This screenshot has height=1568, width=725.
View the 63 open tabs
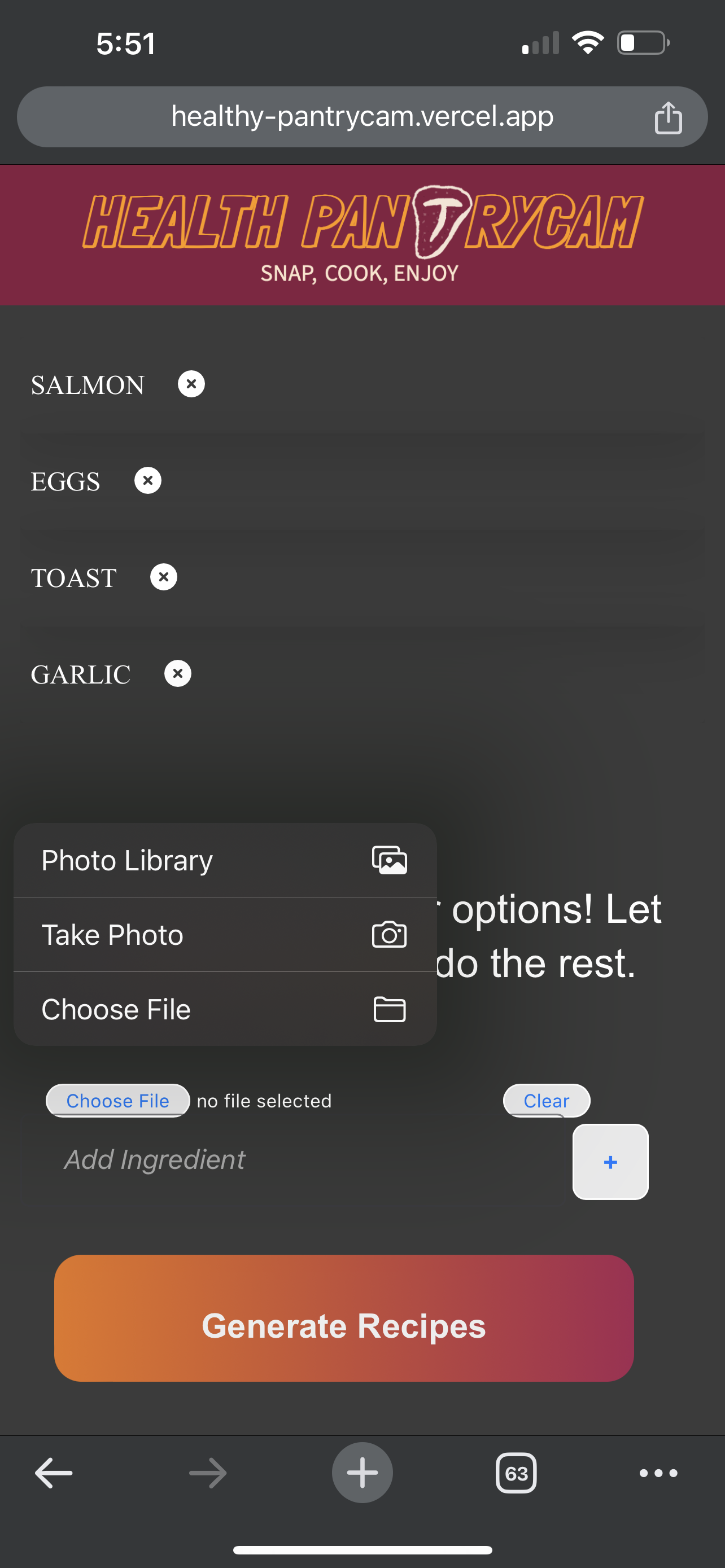pyautogui.click(x=516, y=1473)
